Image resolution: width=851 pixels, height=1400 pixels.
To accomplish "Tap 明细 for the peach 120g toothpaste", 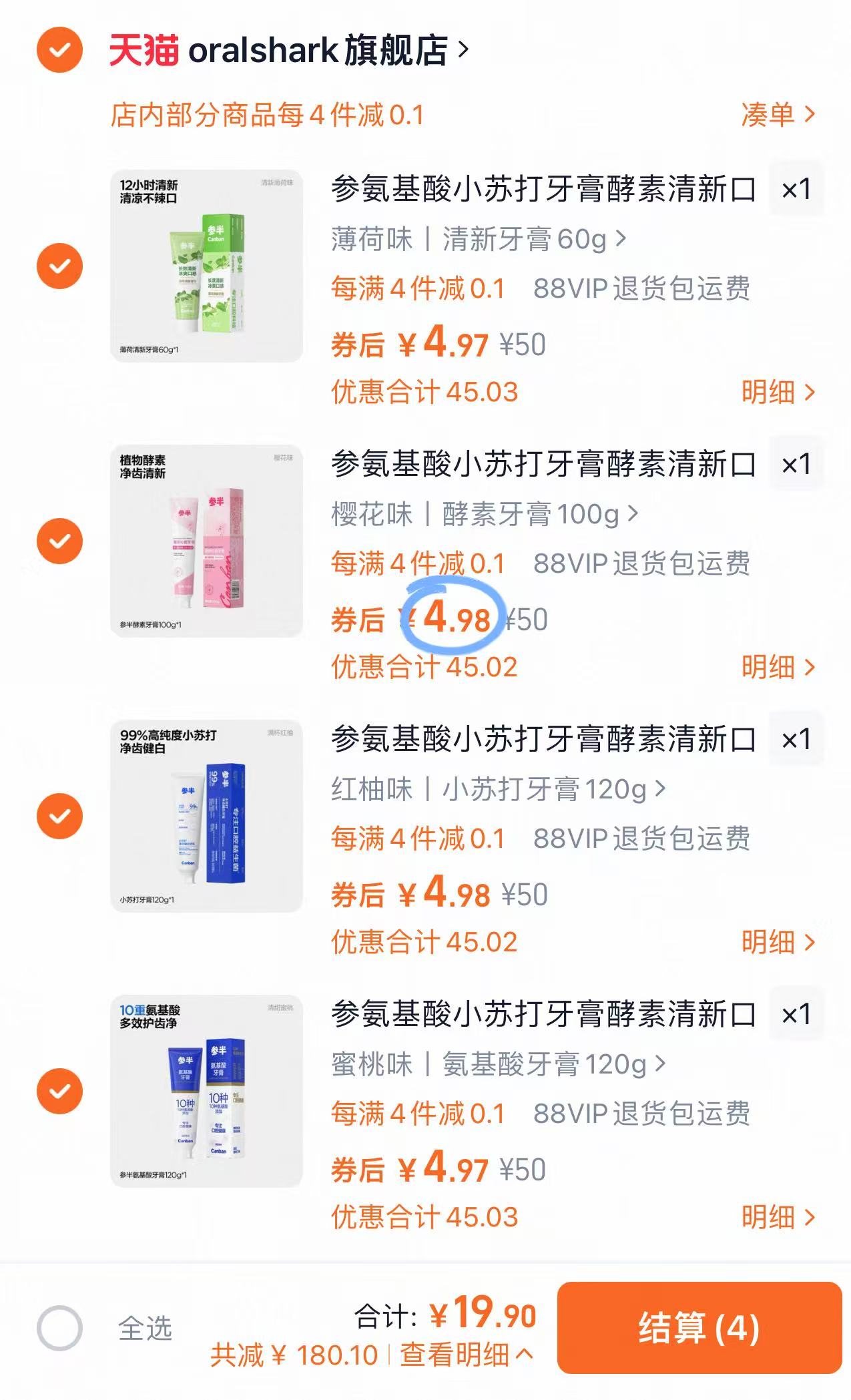I will (x=776, y=1216).
